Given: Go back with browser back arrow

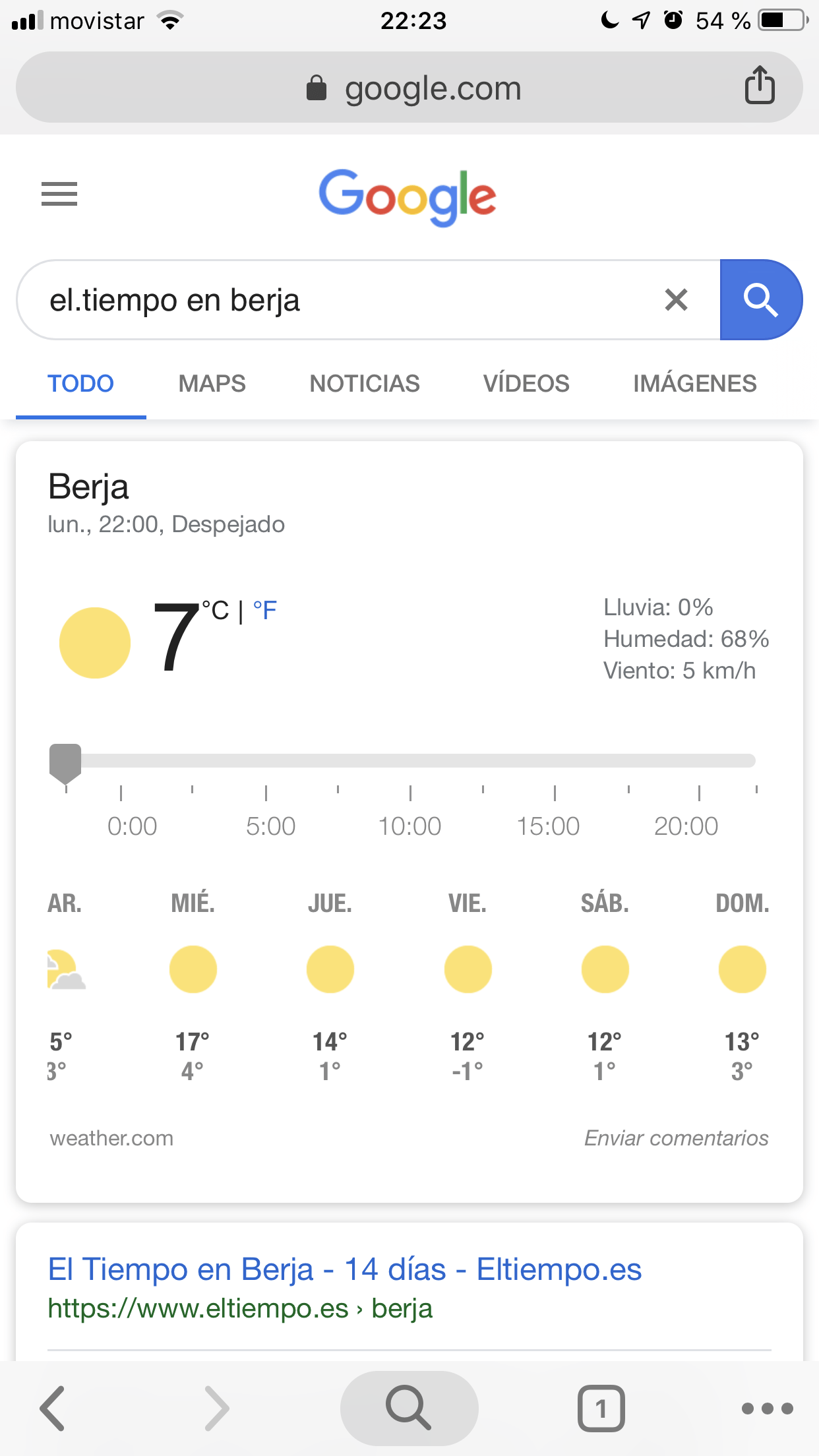Looking at the screenshot, I should tap(53, 1409).
